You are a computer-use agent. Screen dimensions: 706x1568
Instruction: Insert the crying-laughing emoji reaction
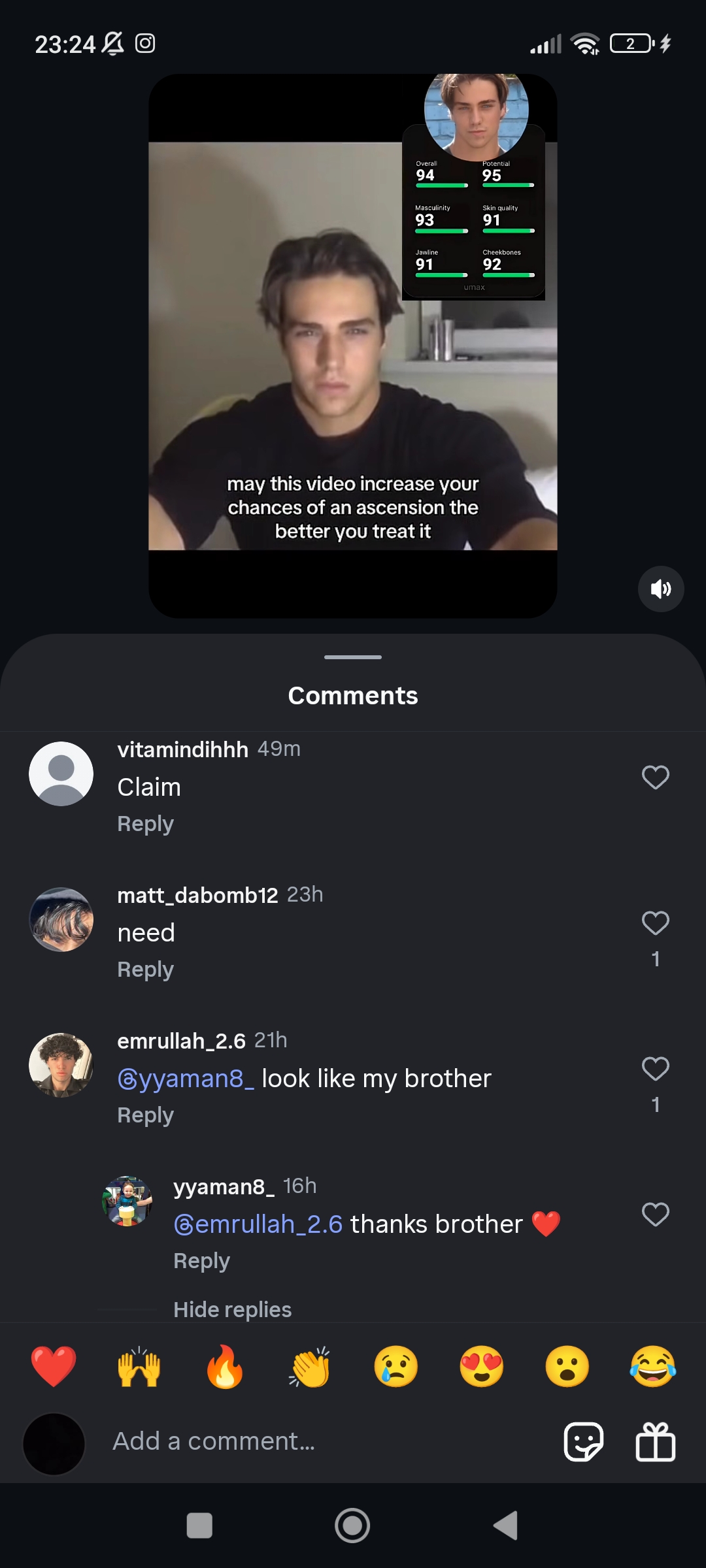(x=652, y=1367)
